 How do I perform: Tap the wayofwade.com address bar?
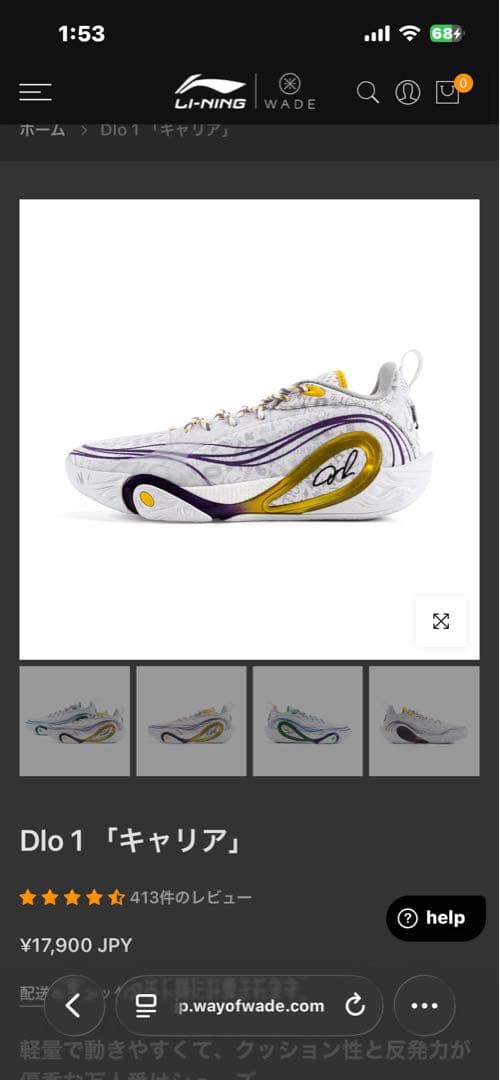coord(249,1006)
